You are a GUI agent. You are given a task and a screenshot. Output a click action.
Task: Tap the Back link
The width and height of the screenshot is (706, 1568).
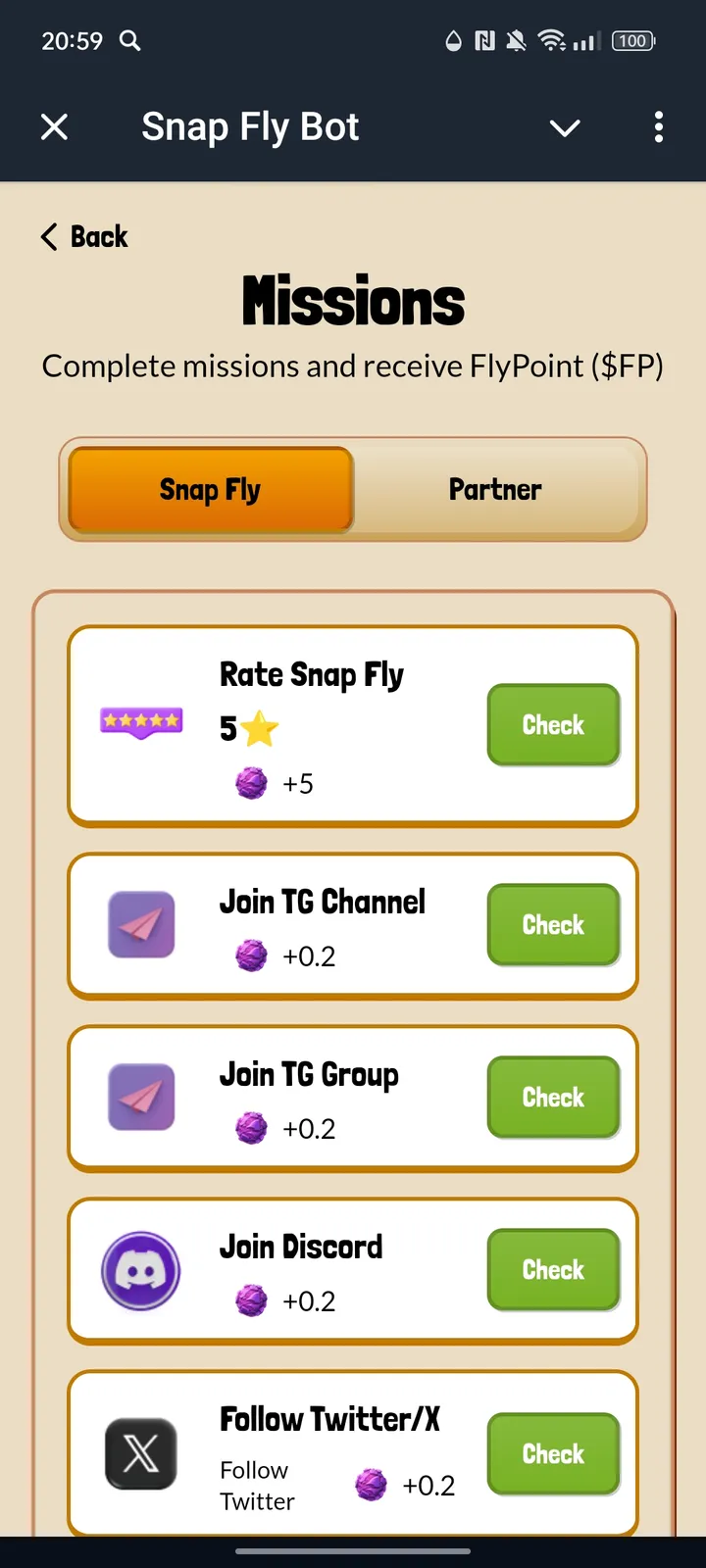83,236
